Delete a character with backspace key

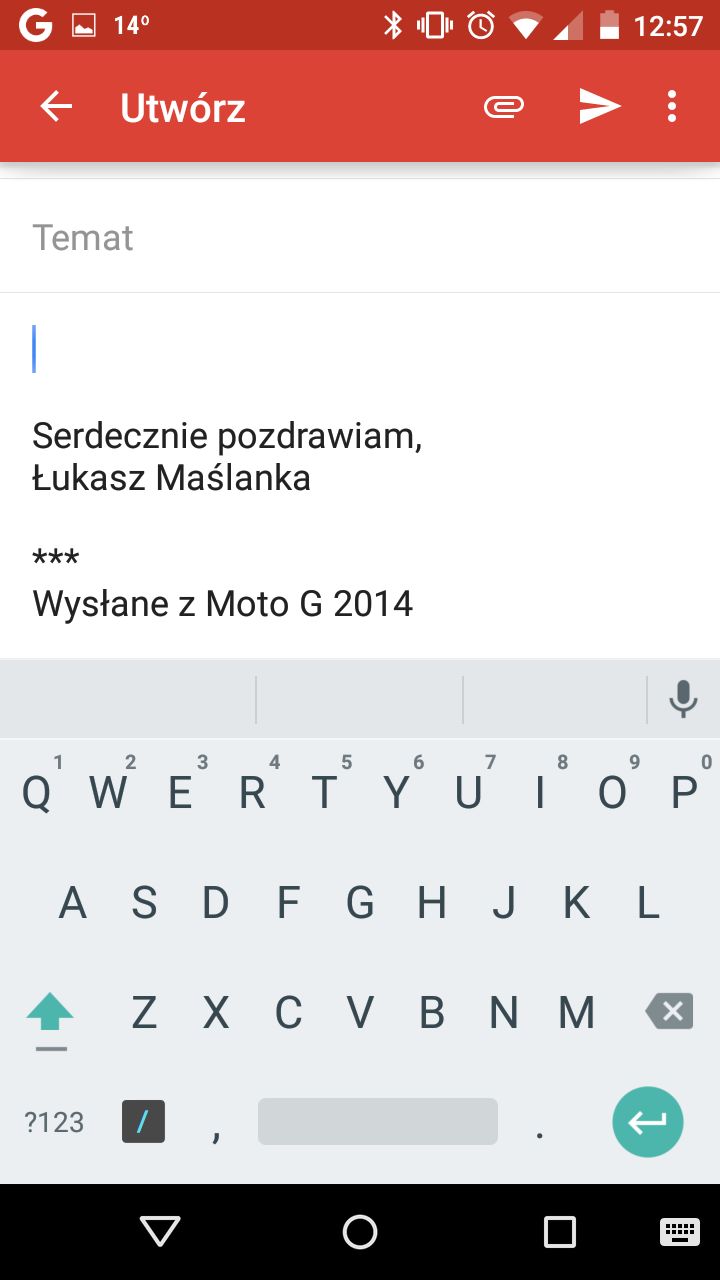coord(670,1012)
